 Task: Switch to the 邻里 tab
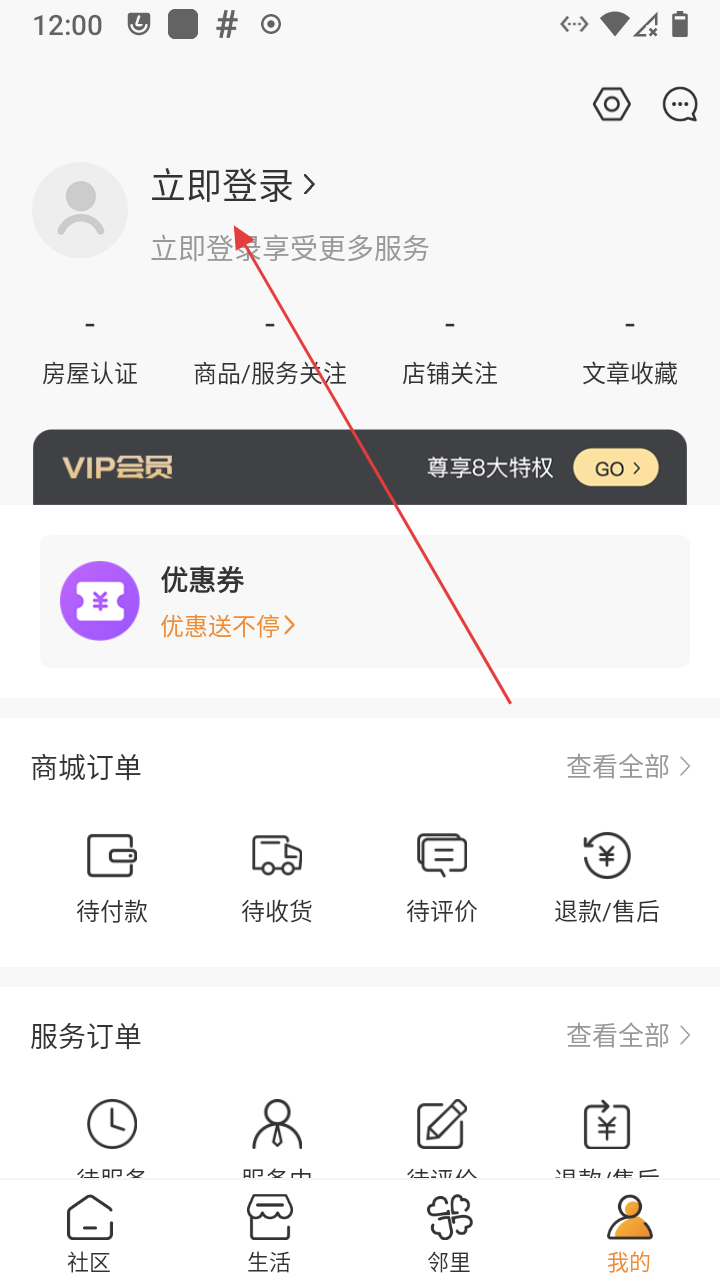pos(449,1232)
